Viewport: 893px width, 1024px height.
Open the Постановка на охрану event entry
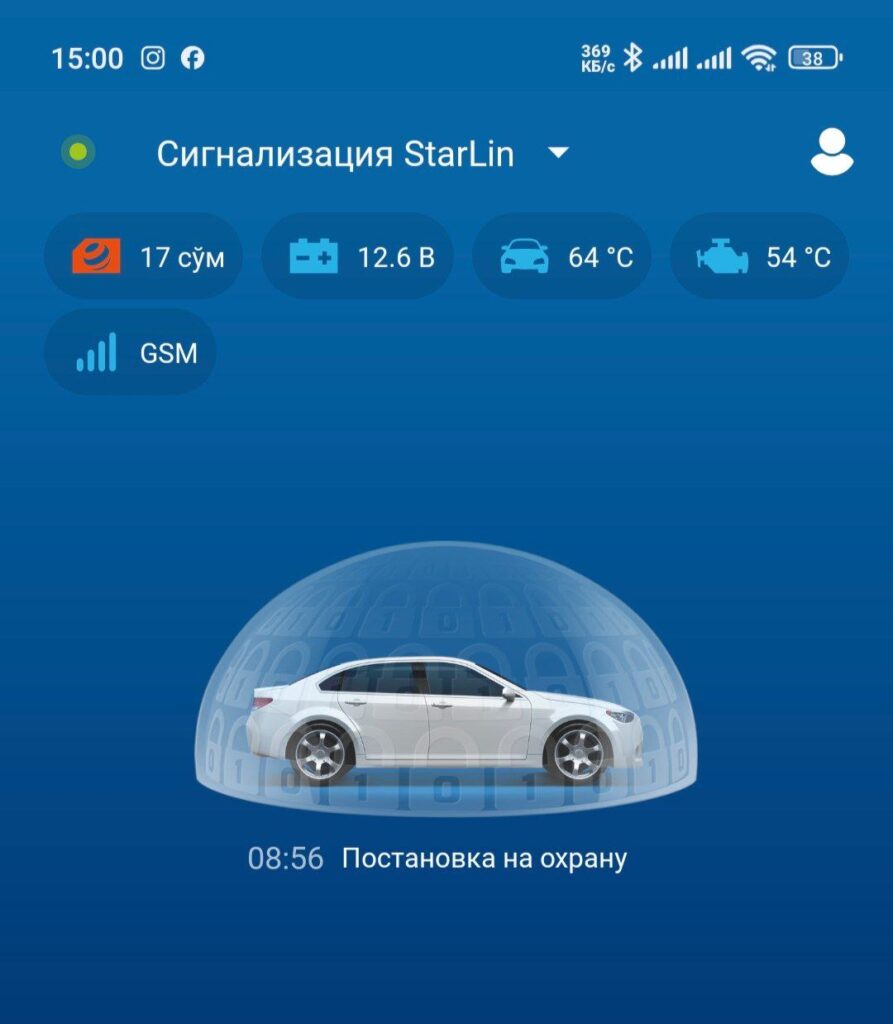coord(440,859)
